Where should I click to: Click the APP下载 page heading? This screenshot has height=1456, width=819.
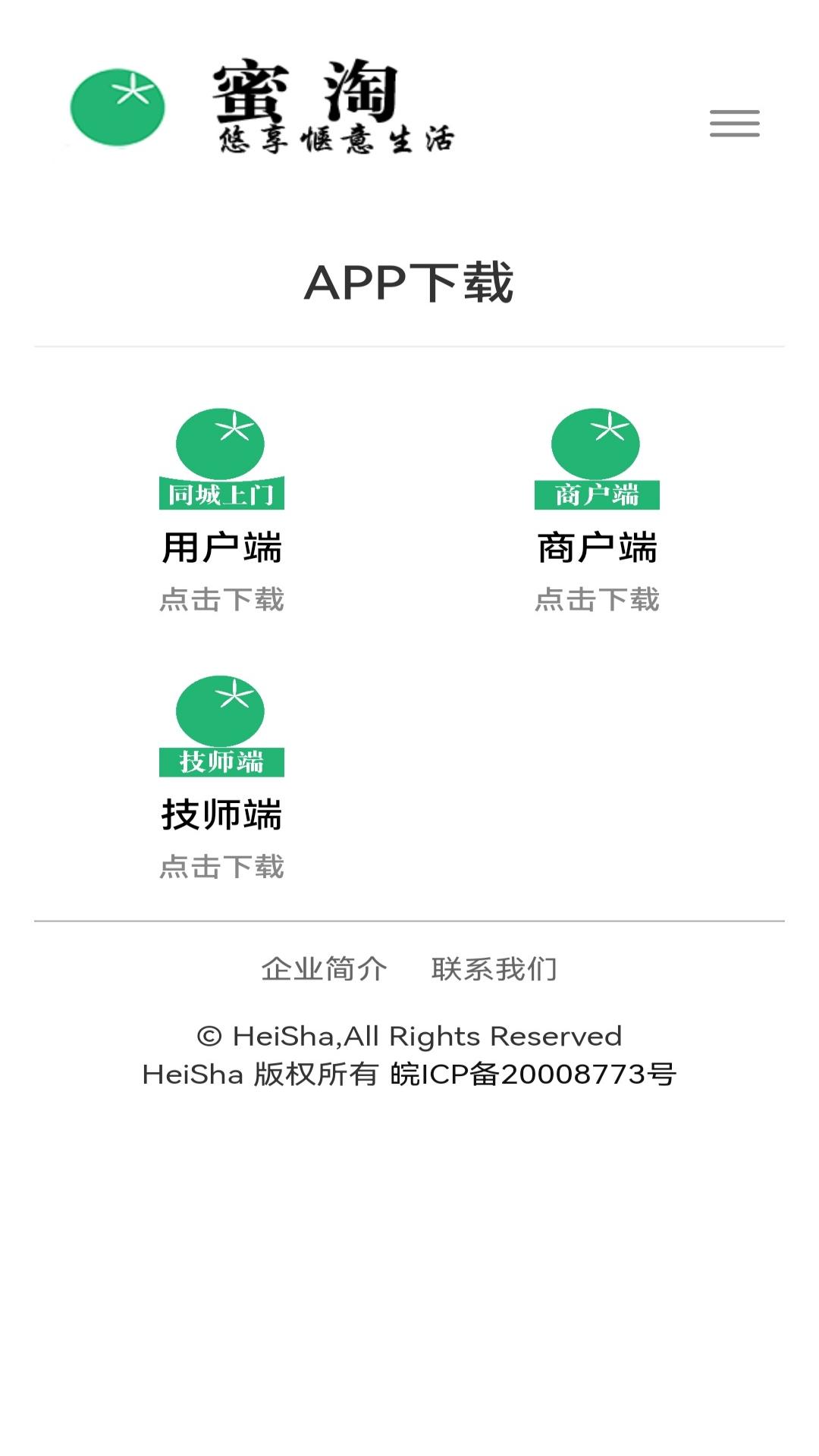[409, 283]
